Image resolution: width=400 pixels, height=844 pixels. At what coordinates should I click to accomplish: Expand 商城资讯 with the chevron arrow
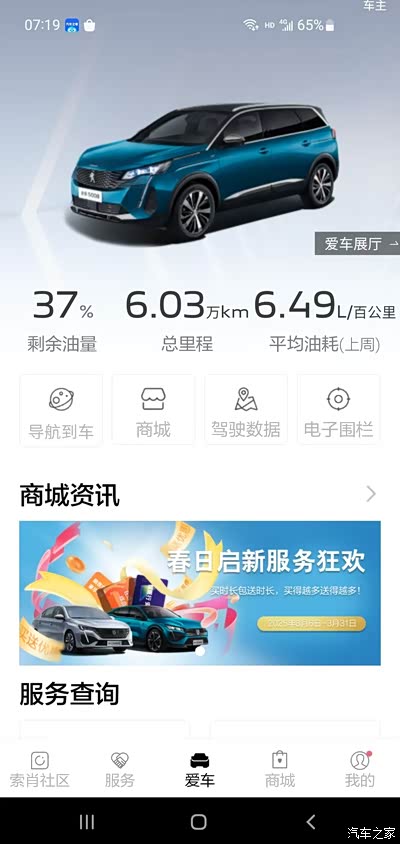click(x=371, y=494)
